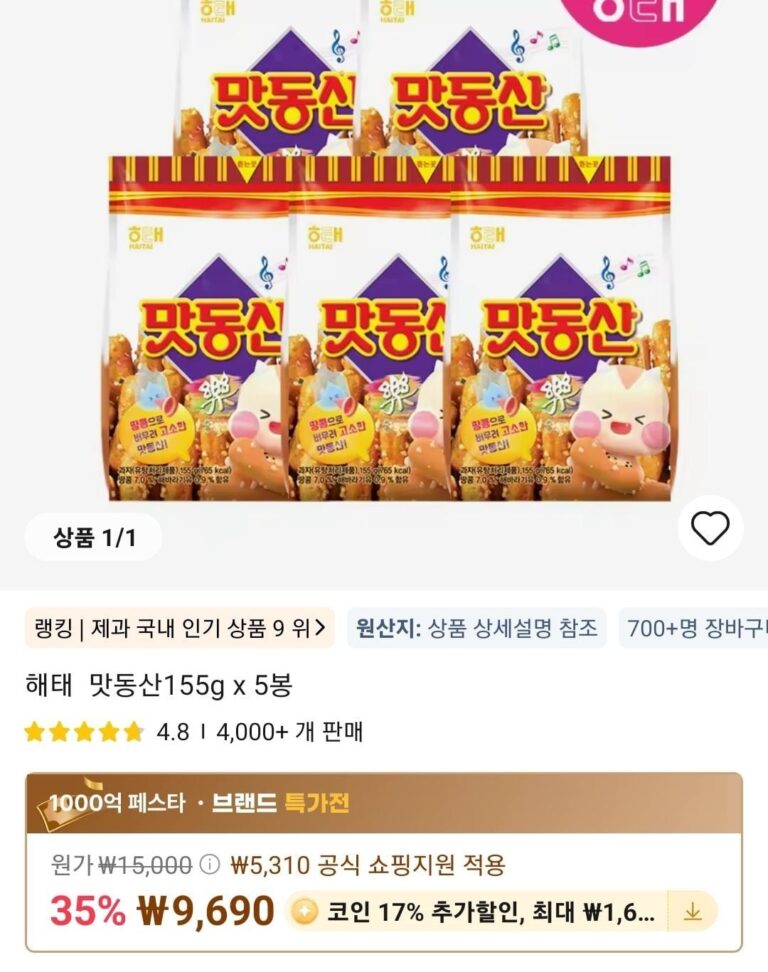Open the 제과 국내 인기 상품 ranking link

point(179,628)
